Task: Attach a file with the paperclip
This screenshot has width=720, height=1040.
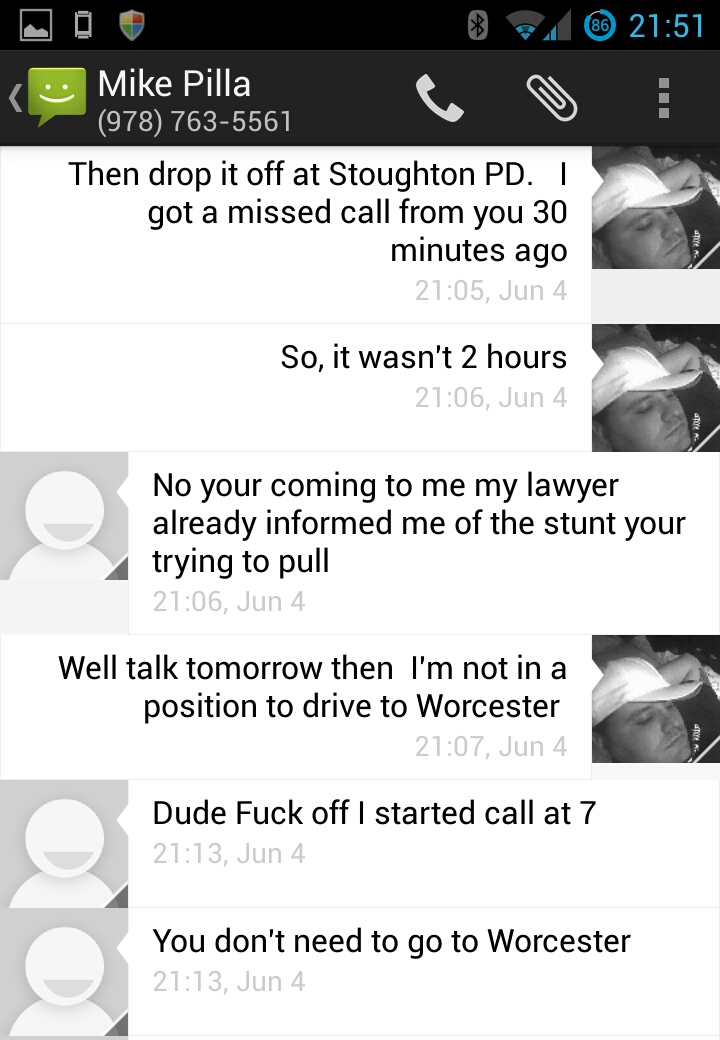Action: (x=552, y=98)
